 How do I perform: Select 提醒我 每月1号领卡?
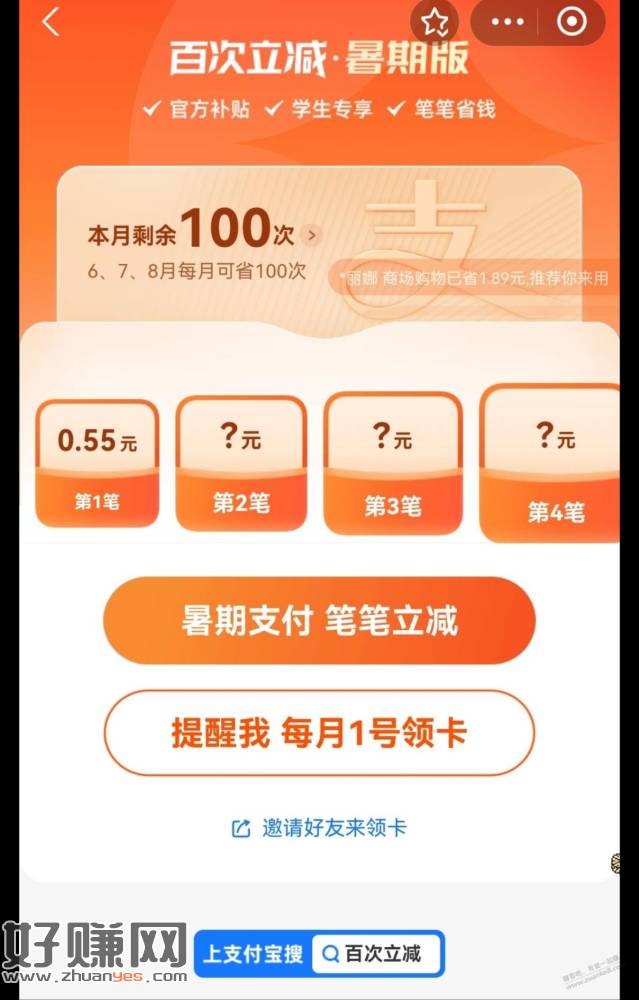tap(319, 733)
